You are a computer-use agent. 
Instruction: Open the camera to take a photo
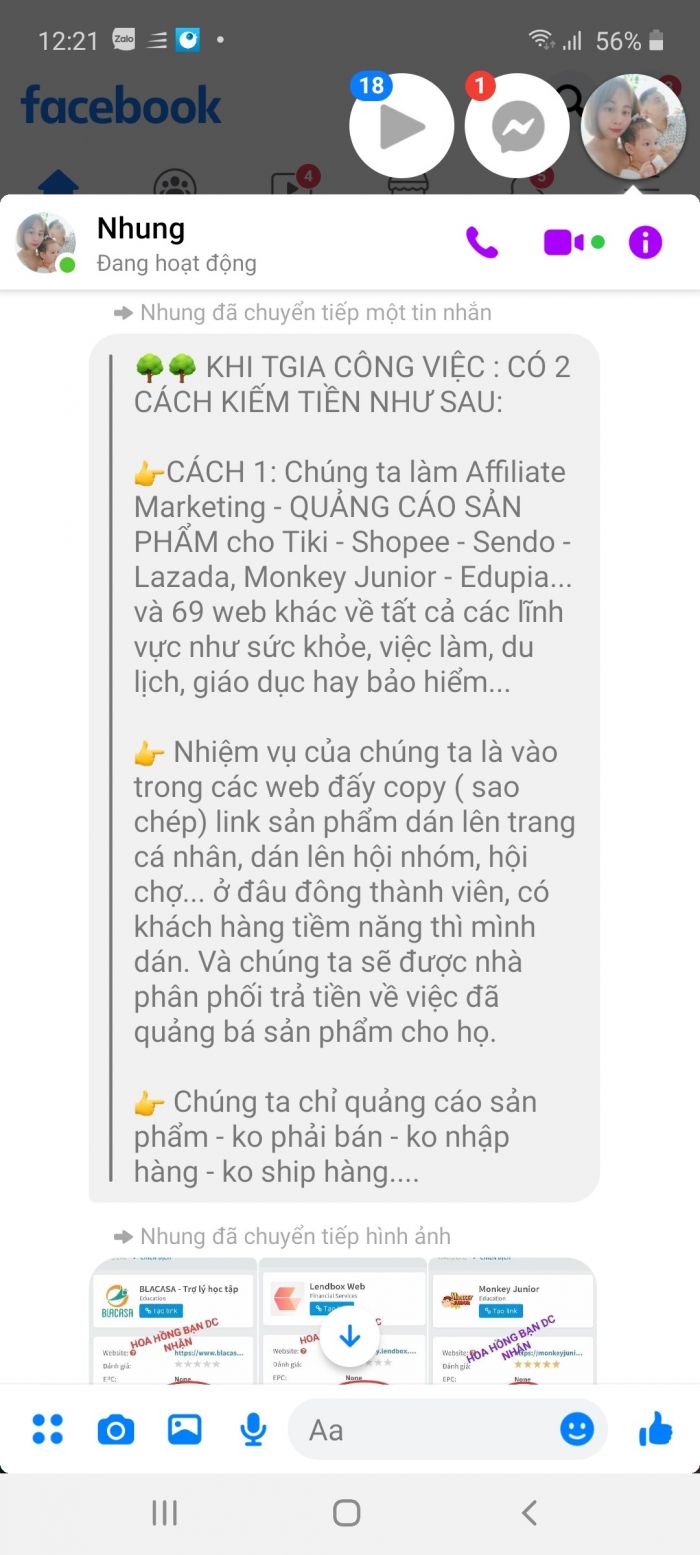pos(116,1430)
